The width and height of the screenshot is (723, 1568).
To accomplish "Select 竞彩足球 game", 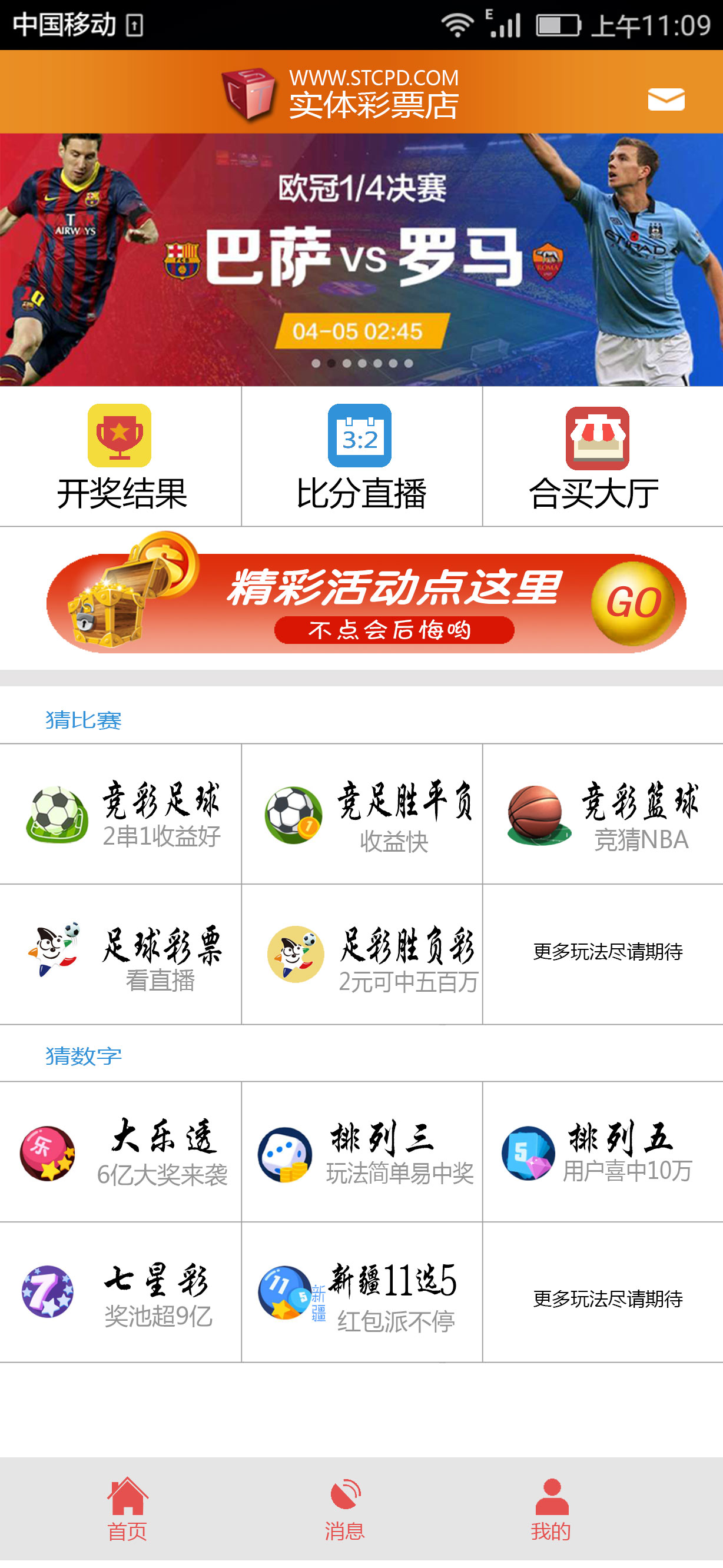I will 121,814.
